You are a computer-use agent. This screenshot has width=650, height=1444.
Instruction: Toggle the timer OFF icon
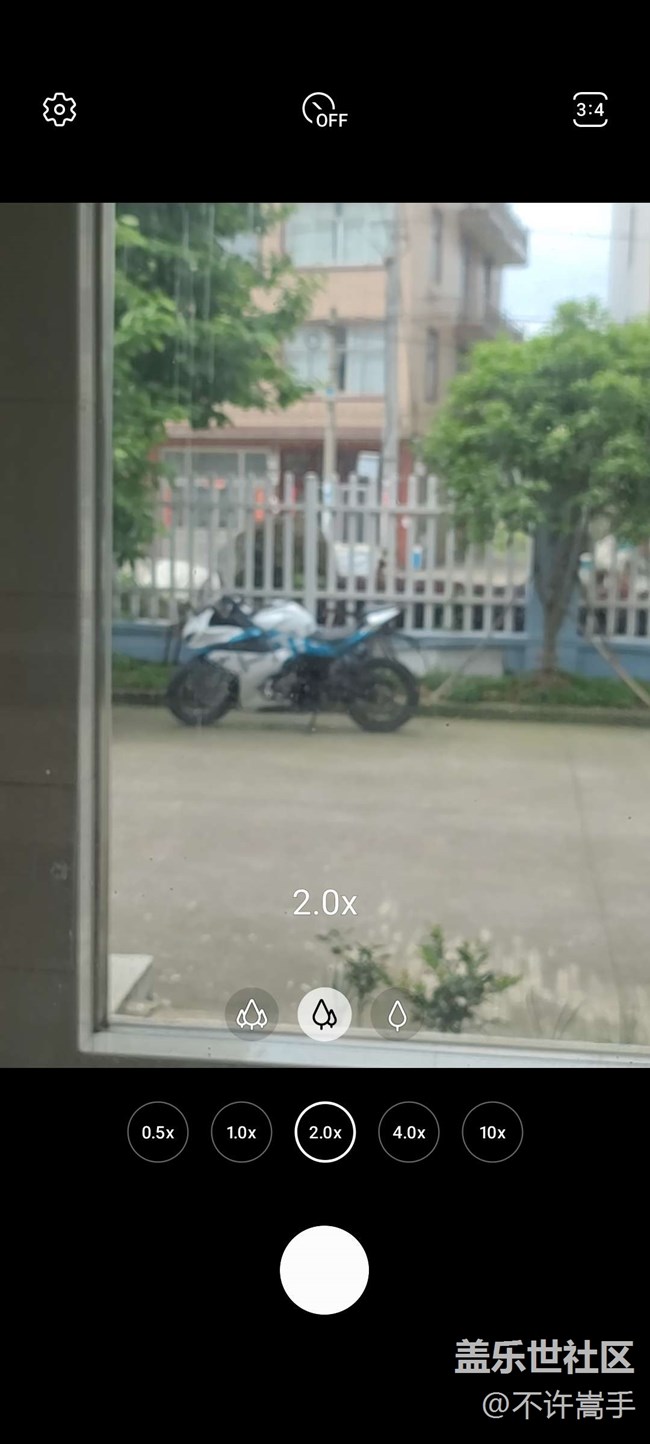(x=324, y=110)
